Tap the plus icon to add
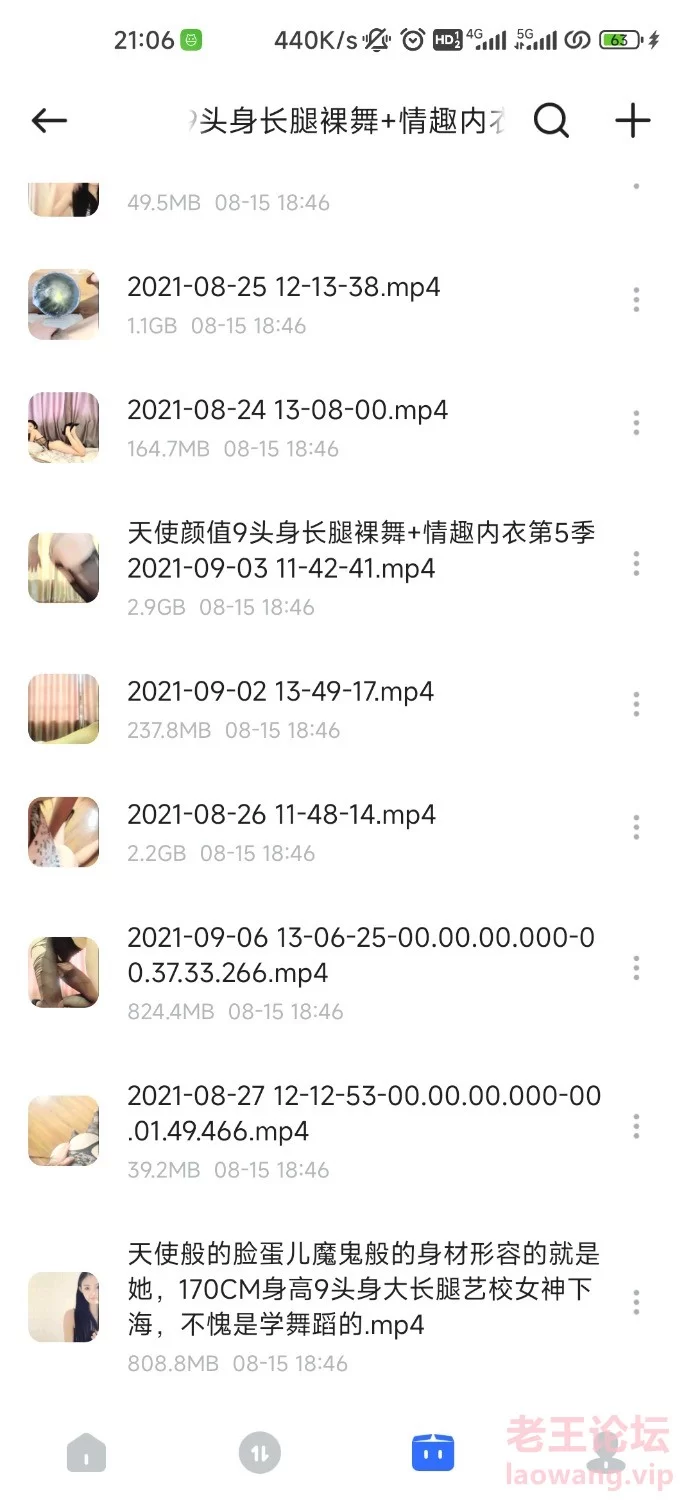693x1500 pixels. [x=632, y=121]
